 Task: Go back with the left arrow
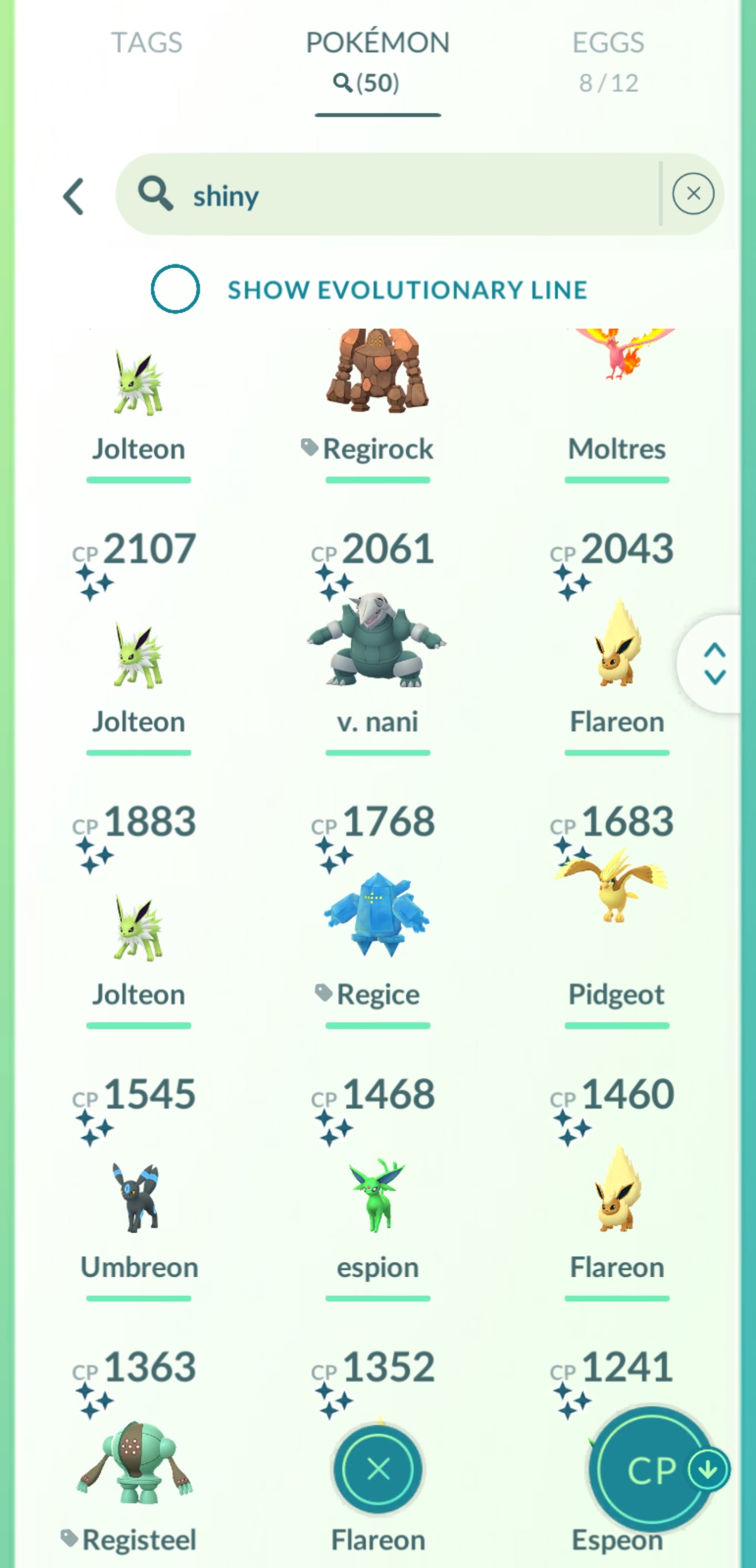[73, 196]
